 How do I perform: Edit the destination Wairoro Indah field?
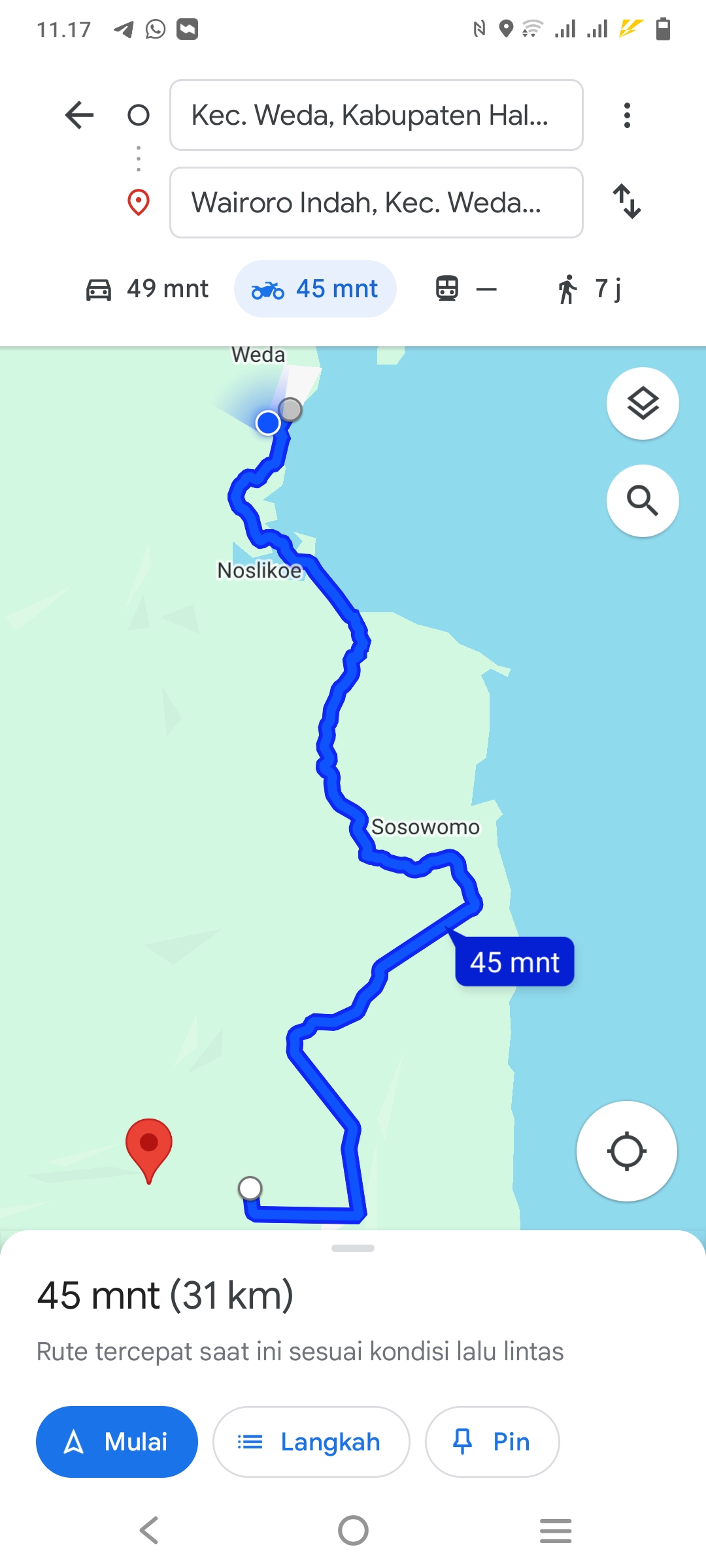coord(376,203)
